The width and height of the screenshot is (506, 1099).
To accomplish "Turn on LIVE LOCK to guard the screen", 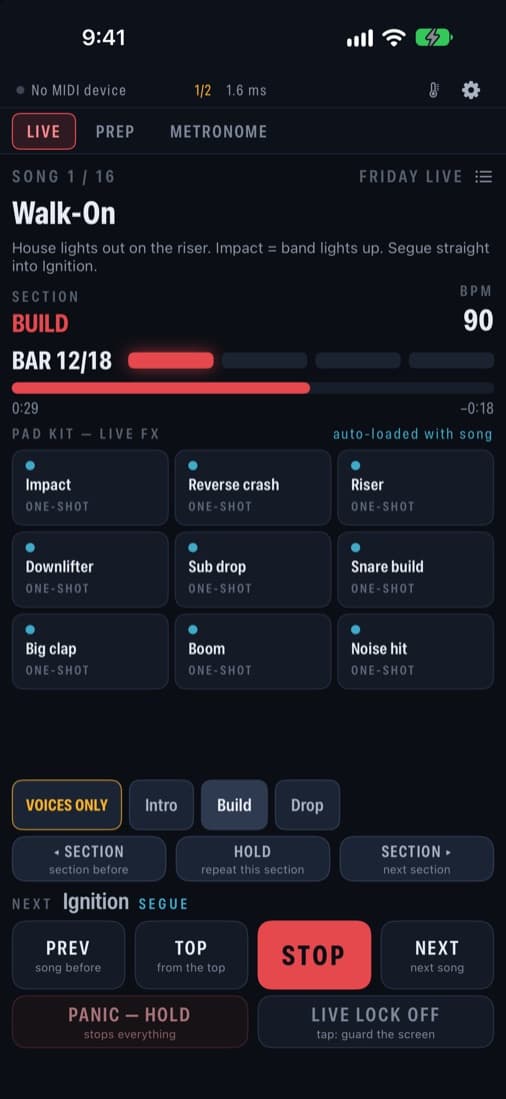I will pos(375,1021).
